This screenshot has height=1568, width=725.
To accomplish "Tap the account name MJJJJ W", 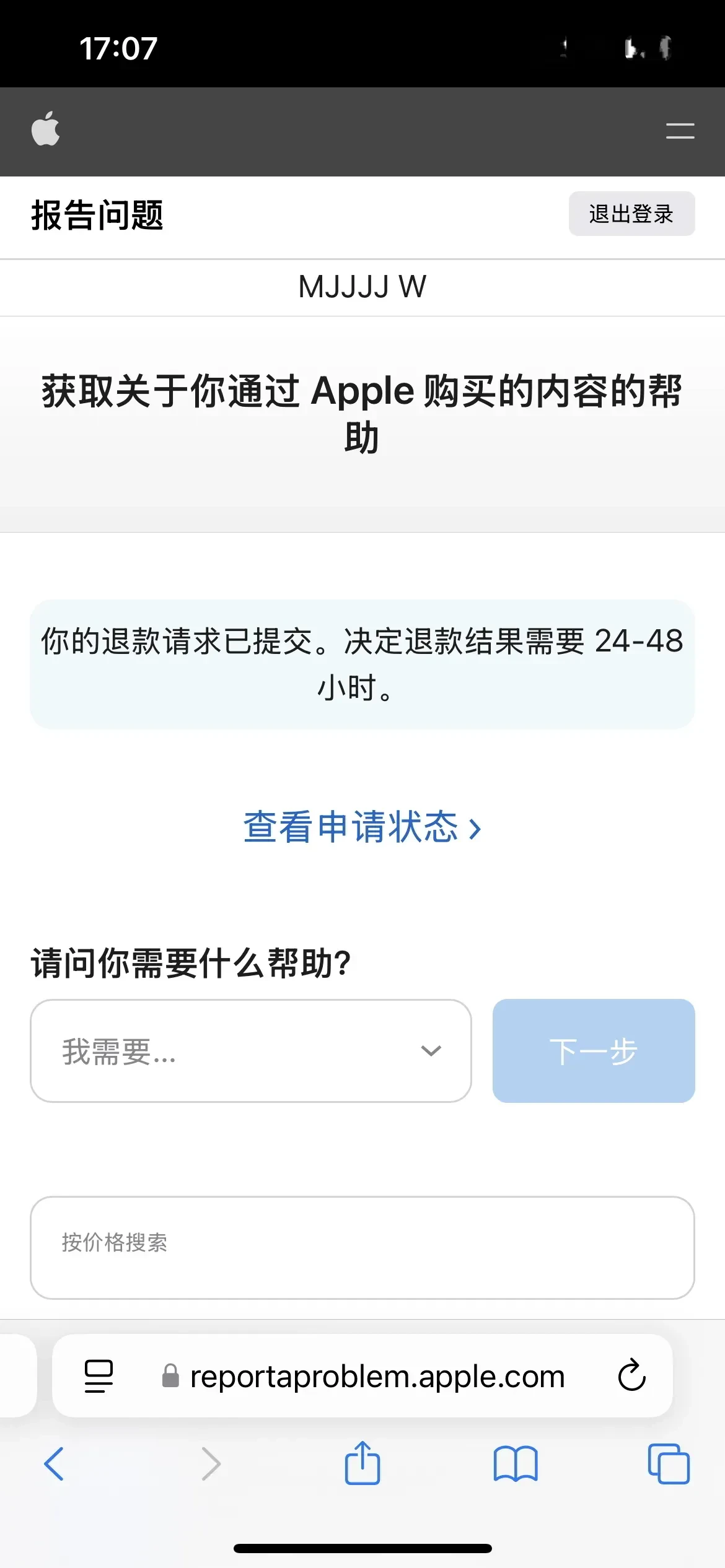I will coord(361,287).
